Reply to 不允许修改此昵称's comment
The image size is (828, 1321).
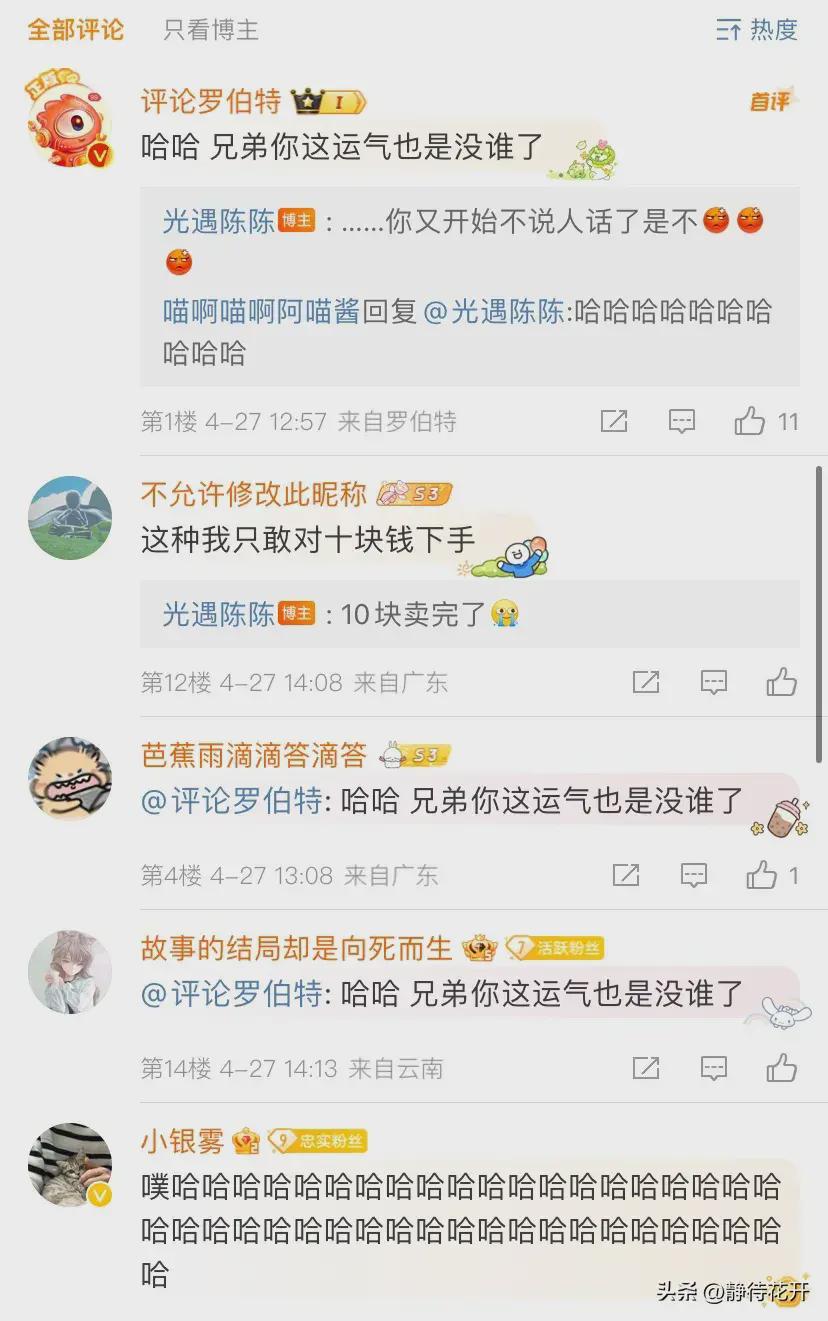714,682
